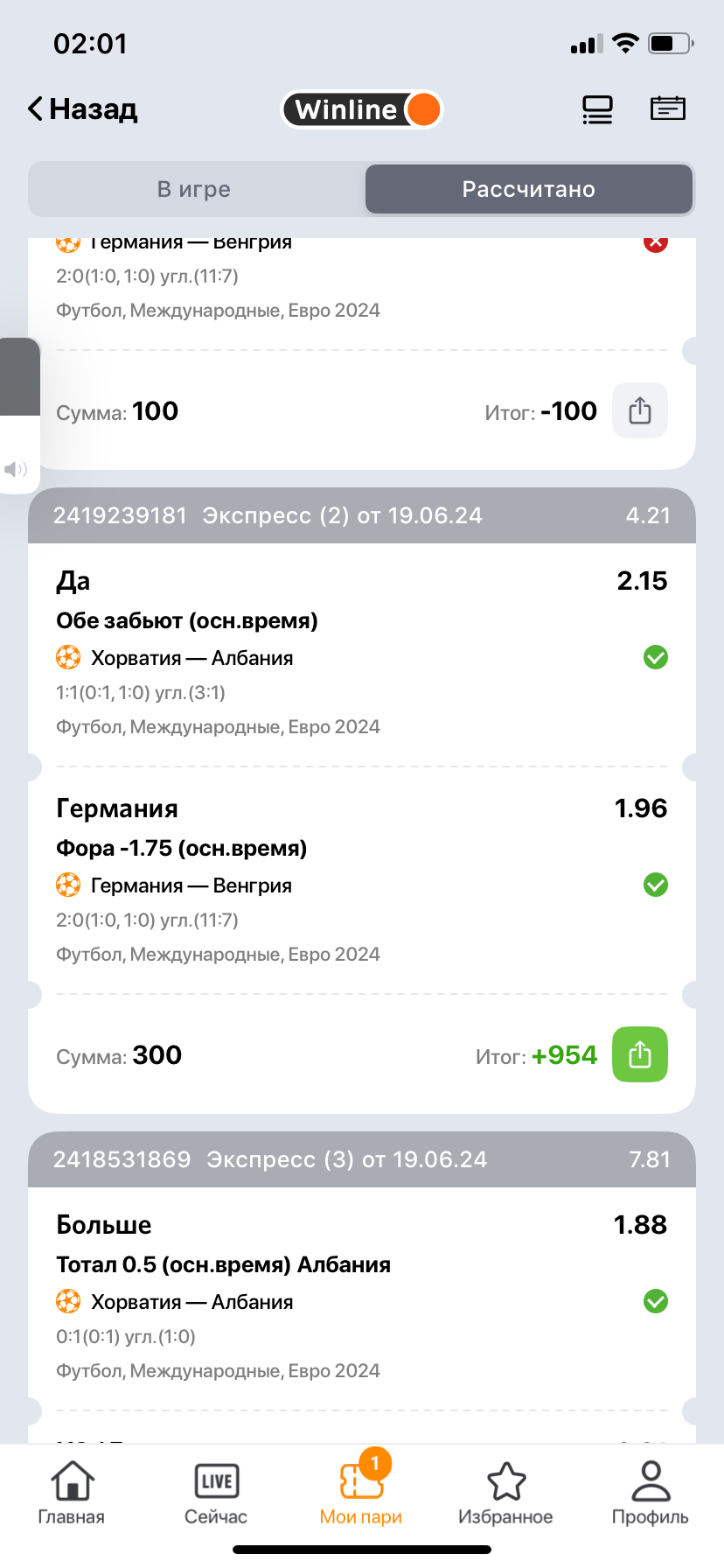724x1568 pixels.
Task: Open the Профиль tab
Action: coord(650,1494)
